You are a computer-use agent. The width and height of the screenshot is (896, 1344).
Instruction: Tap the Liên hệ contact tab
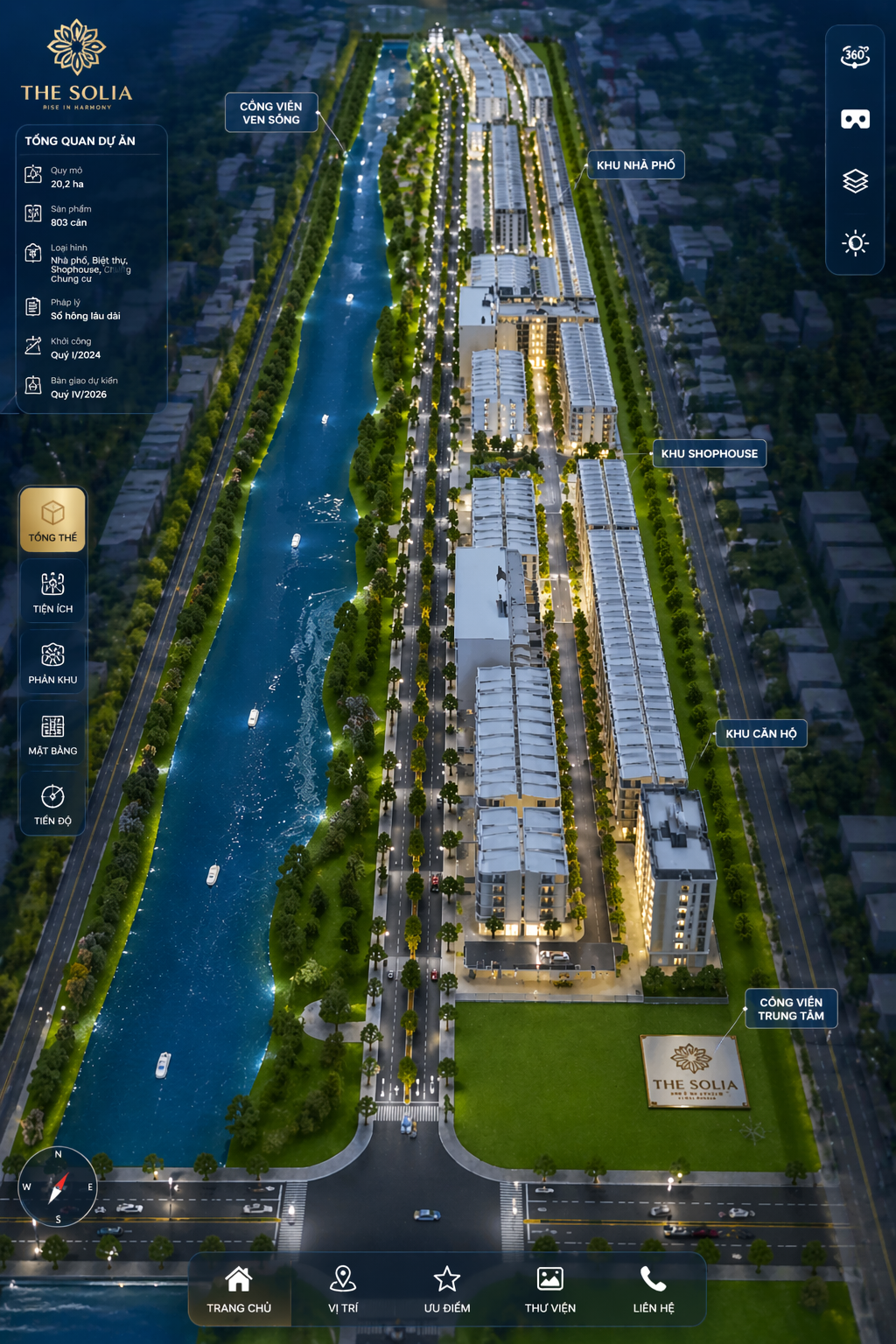[x=654, y=1290]
